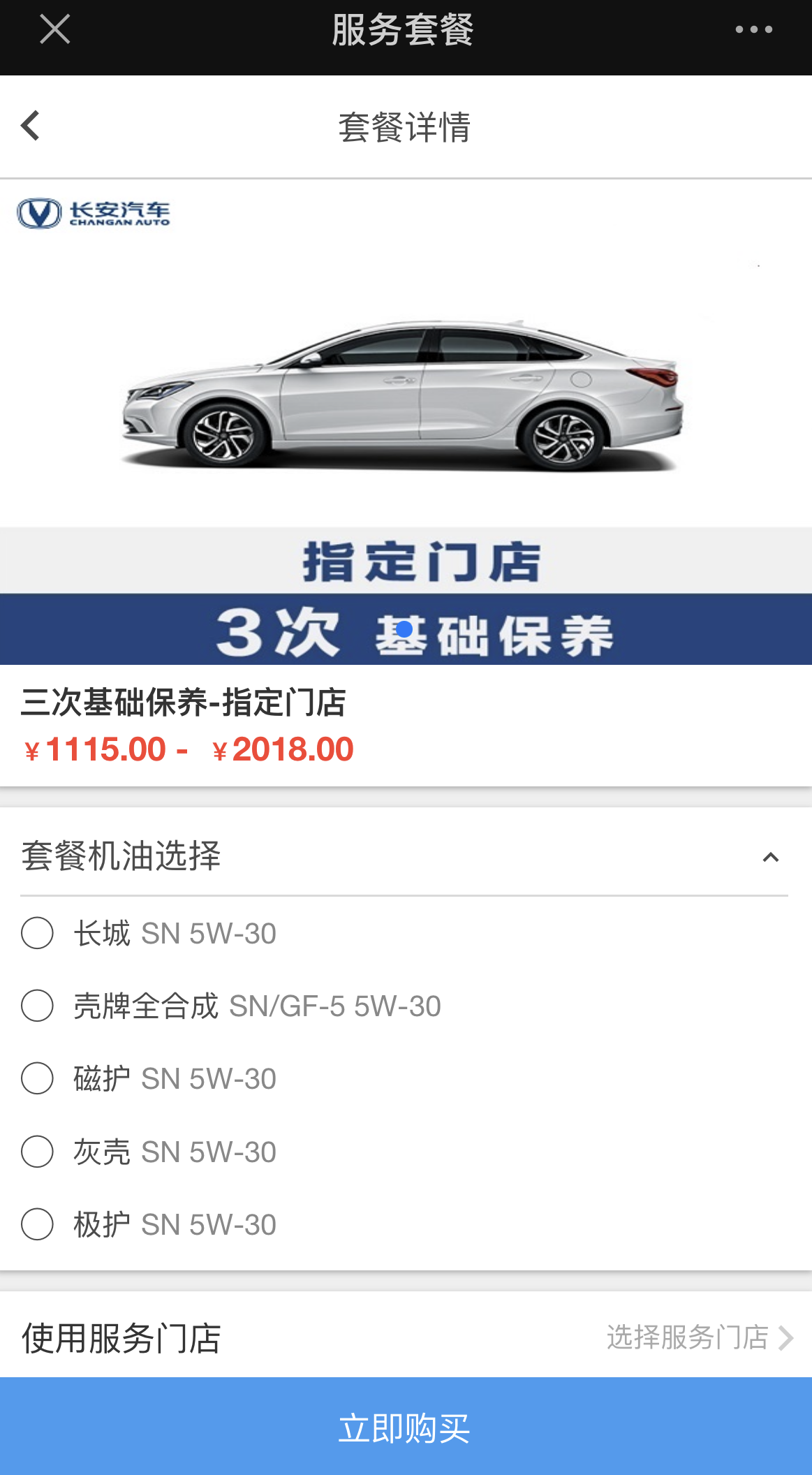Close the 服务套餐 webview

click(x=54, y=30)
